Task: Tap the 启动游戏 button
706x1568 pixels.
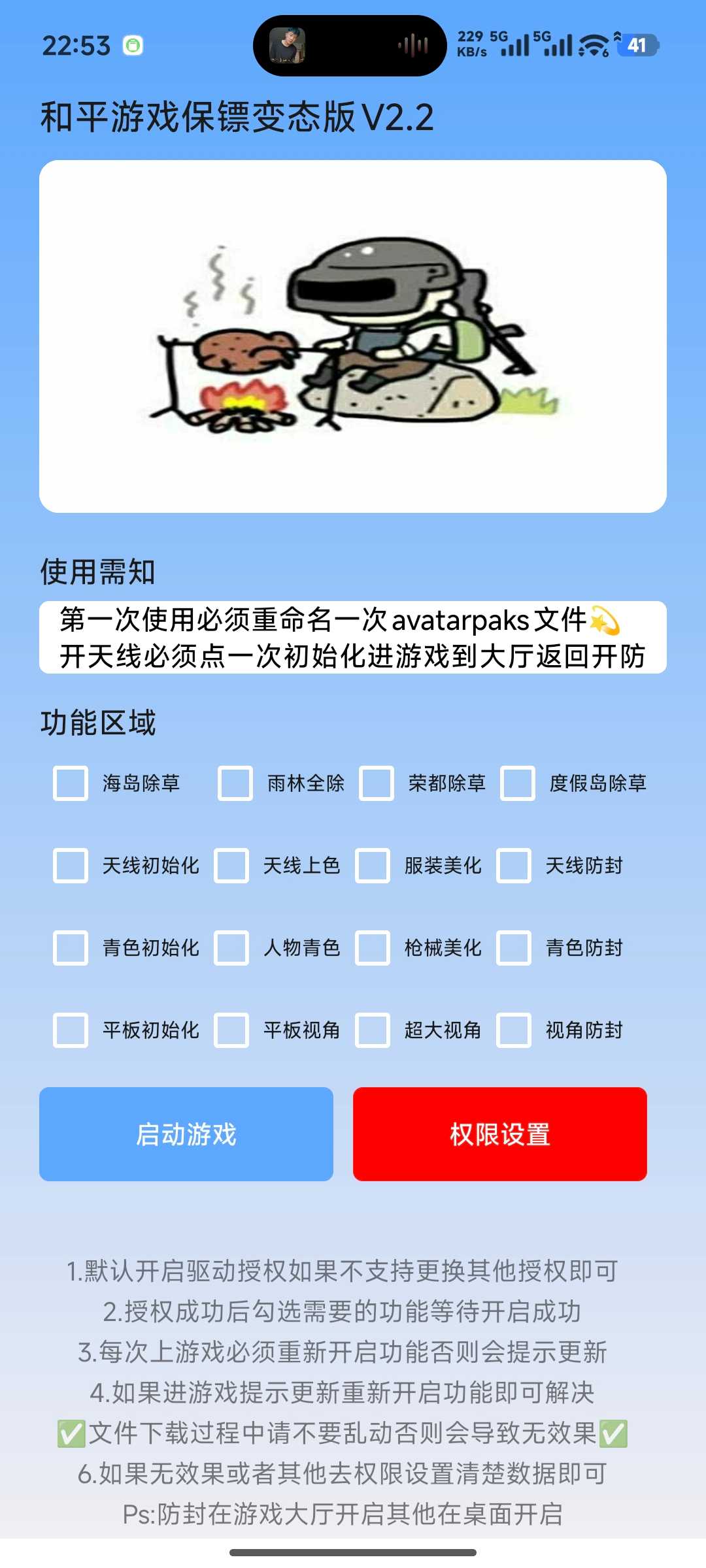Action: click(x=186, y=1134)
